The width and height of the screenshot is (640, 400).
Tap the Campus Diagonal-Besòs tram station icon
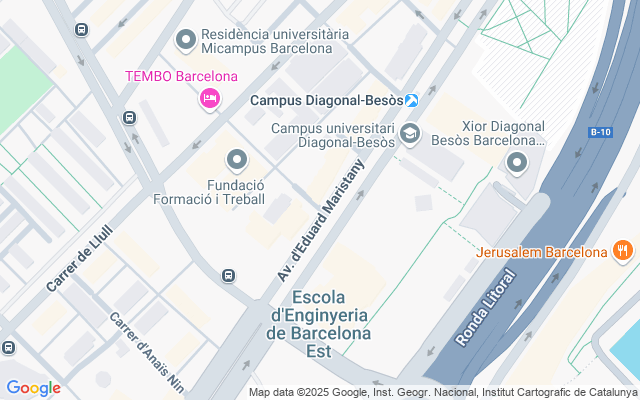coord(411,100)
